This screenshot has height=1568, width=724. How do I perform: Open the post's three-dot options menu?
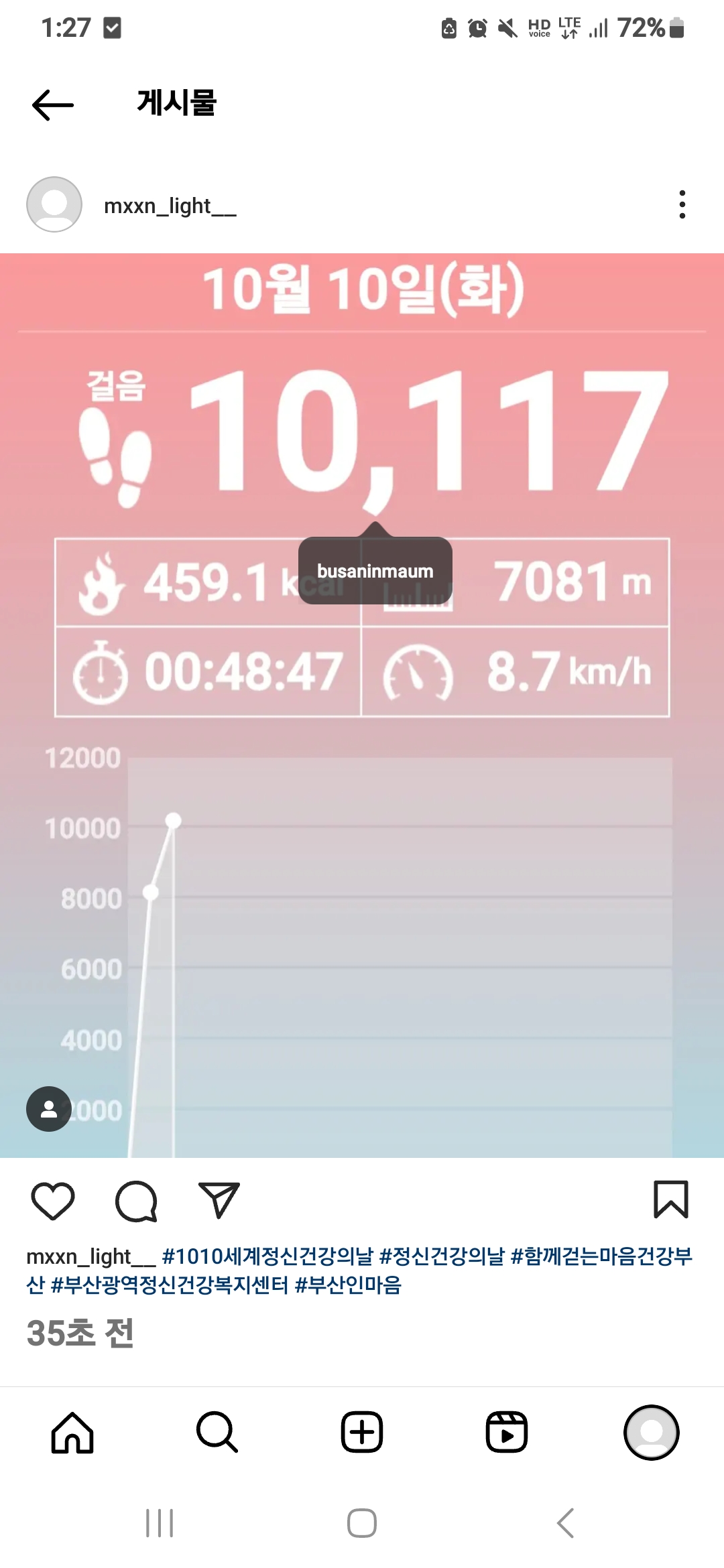click(682, 204)
